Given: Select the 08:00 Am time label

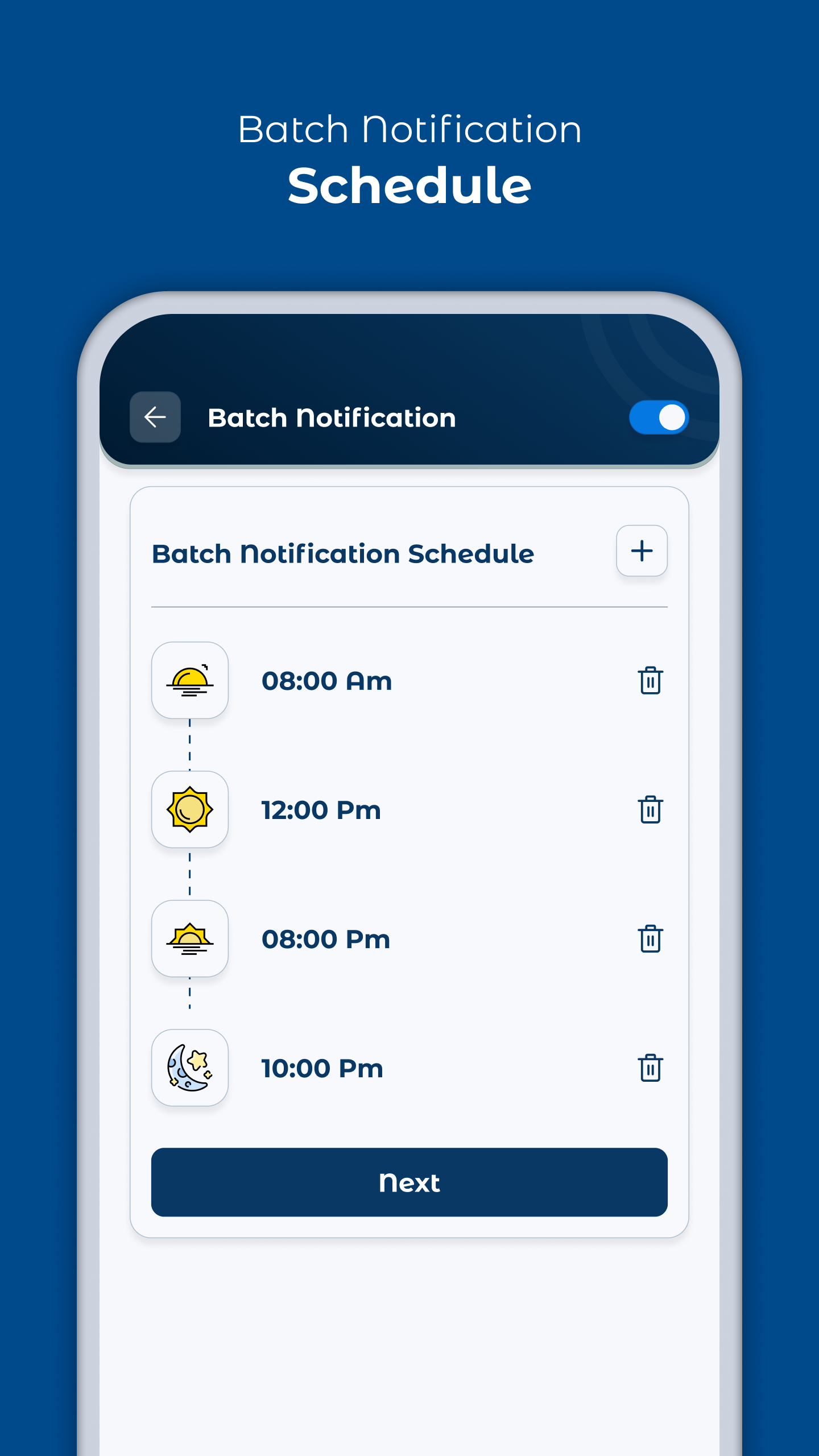Looking at the screenshot, I should (326, 680).
